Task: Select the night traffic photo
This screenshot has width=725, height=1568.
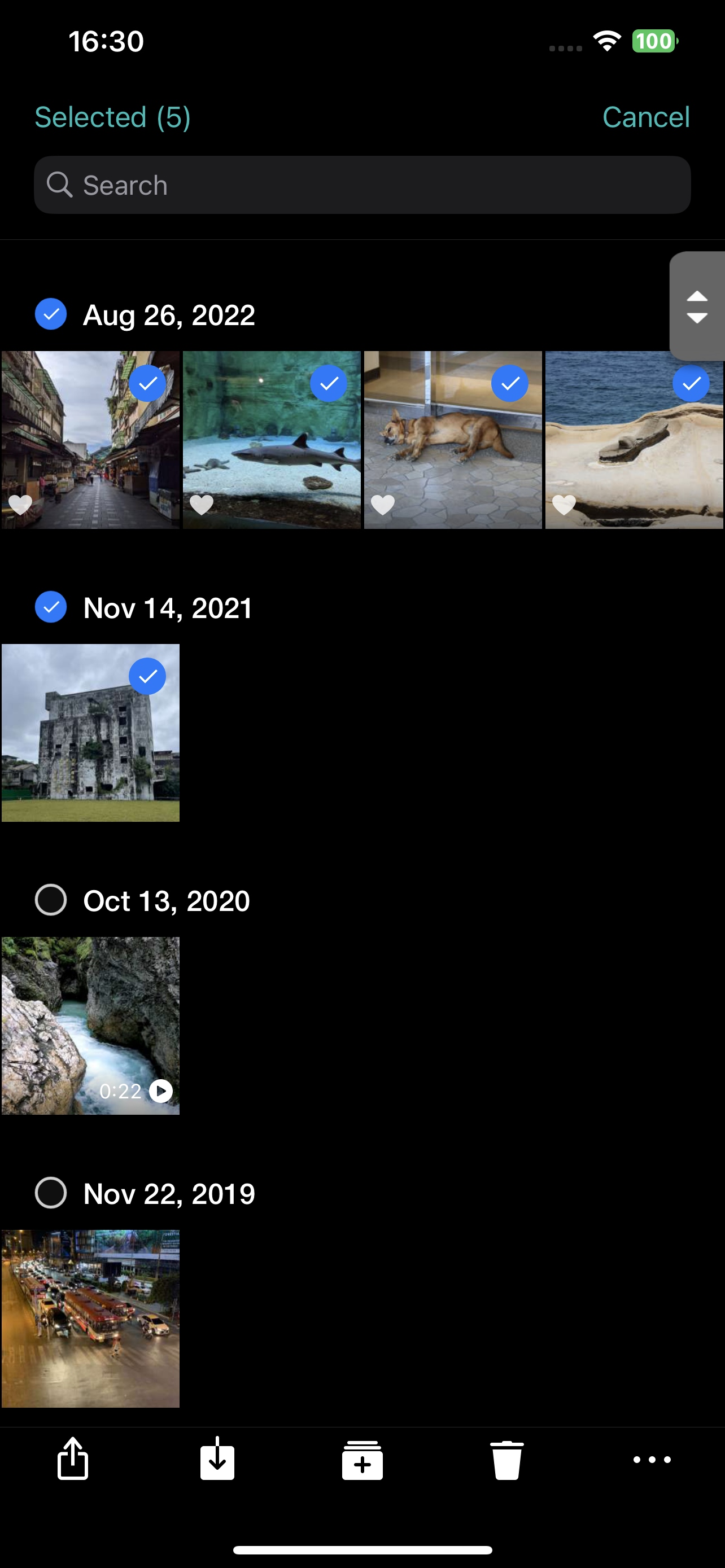Action: 90,1319
